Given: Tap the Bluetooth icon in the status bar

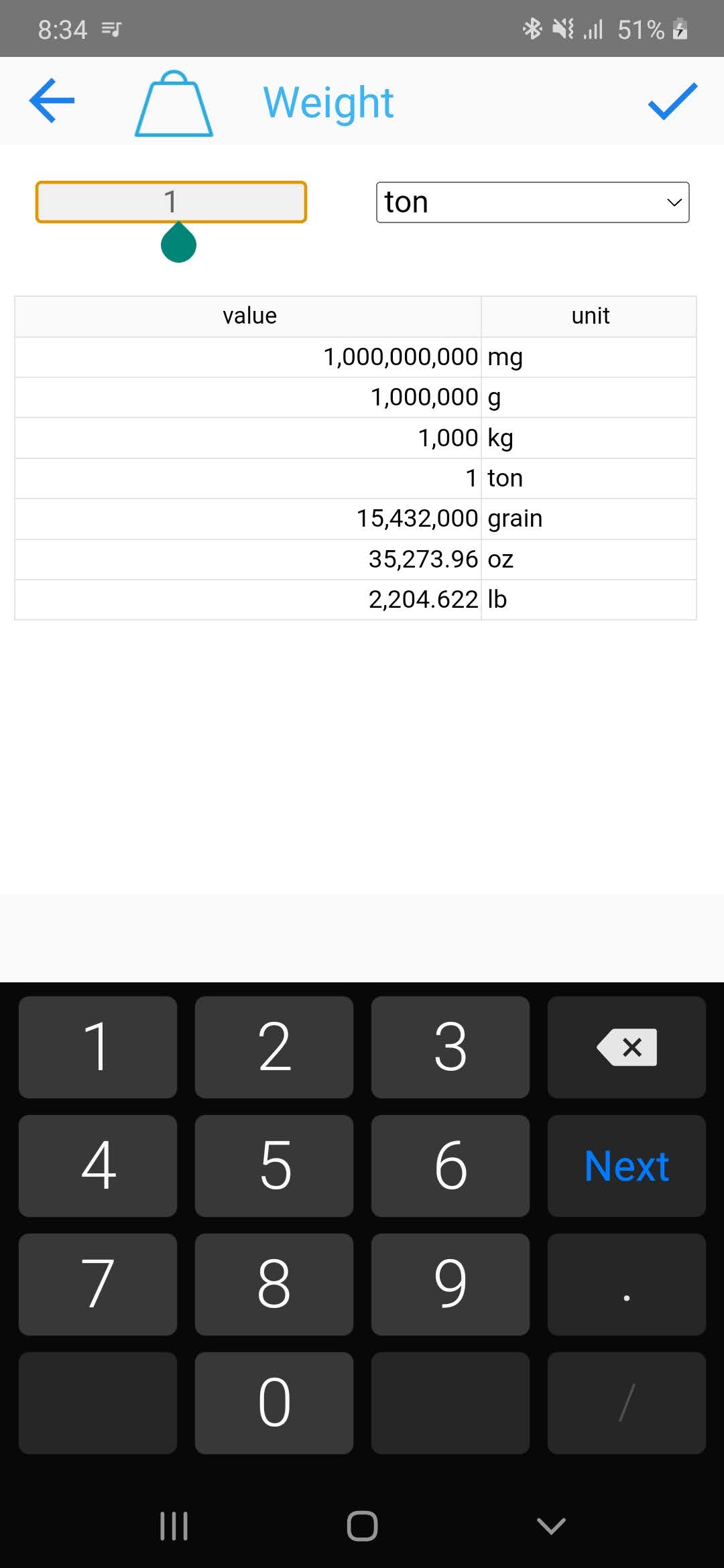Looking at the screenshot, I should [533, 27].
